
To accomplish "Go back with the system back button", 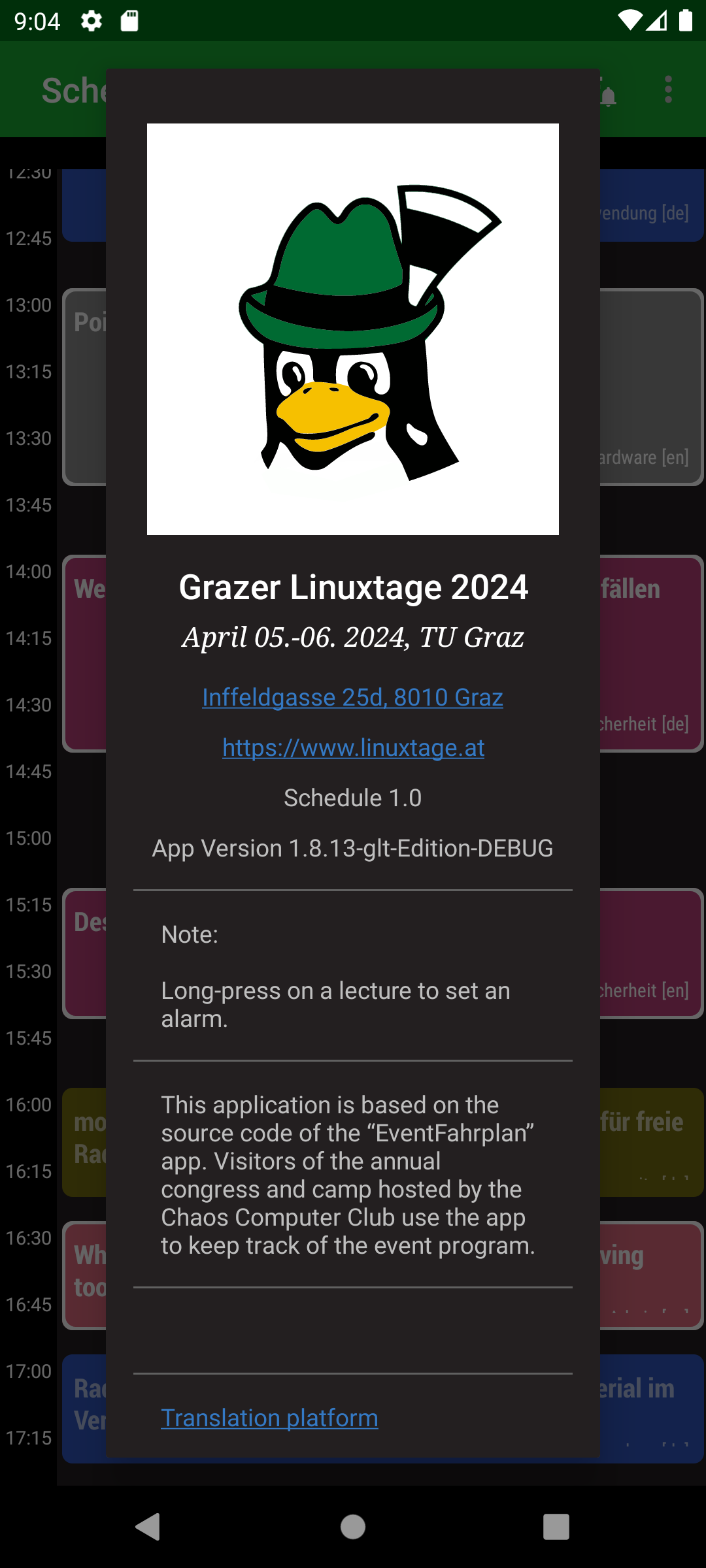I will (x=148, y=1527).
